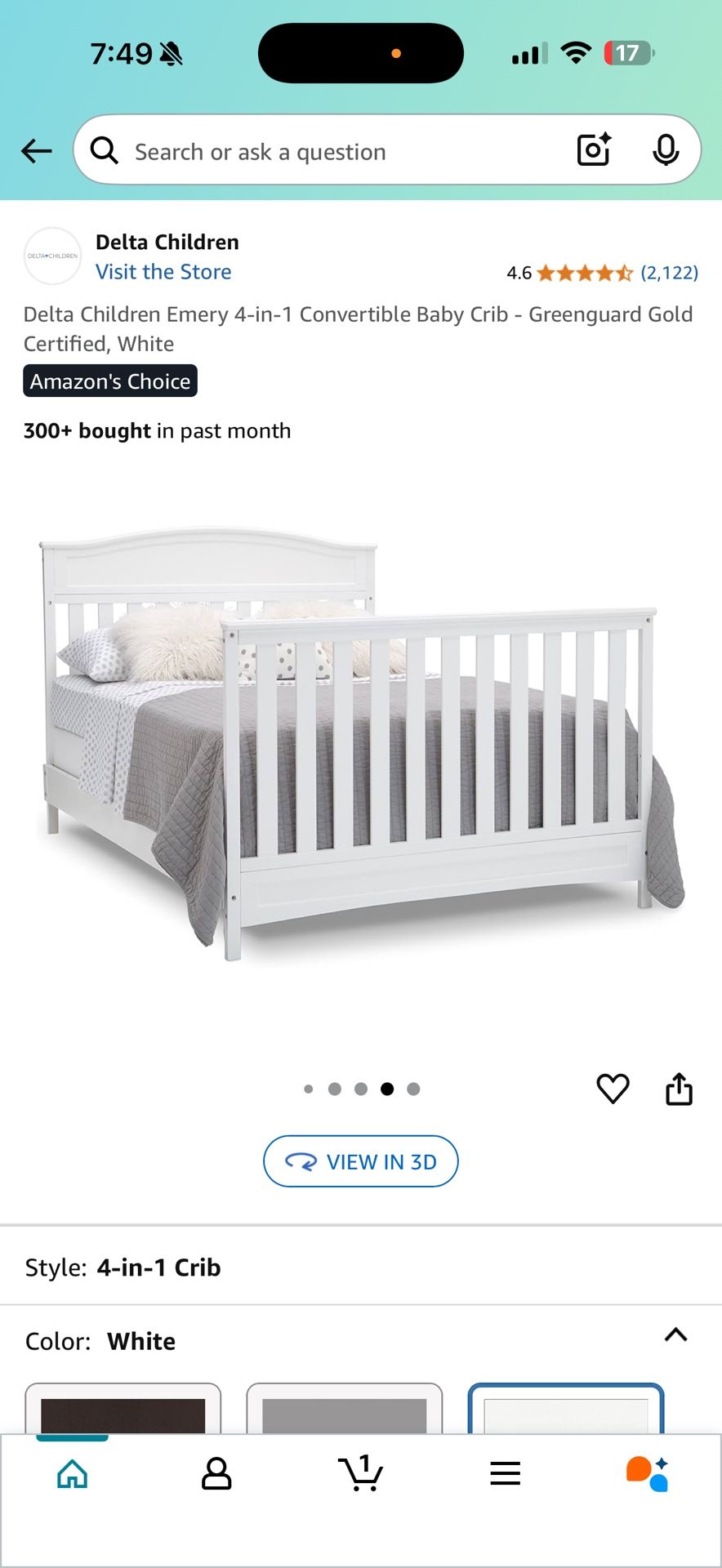Image resolution: width=722 pixels, height=1568 pixels.
Task: Add the crib to your wishlist heart
Action: 613,1088
